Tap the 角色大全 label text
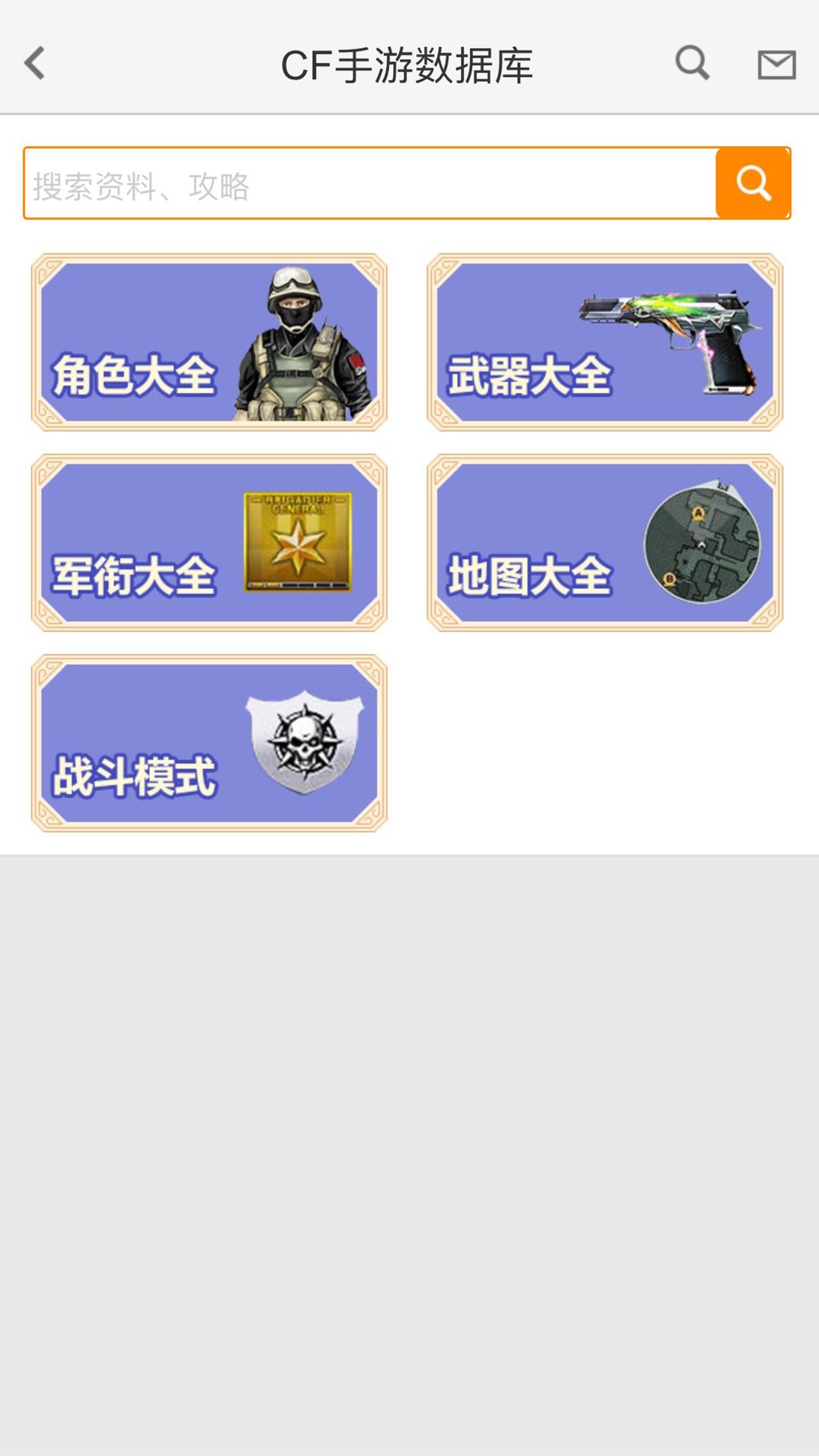Screen dimensions: 819x1456 pos(135,375)
